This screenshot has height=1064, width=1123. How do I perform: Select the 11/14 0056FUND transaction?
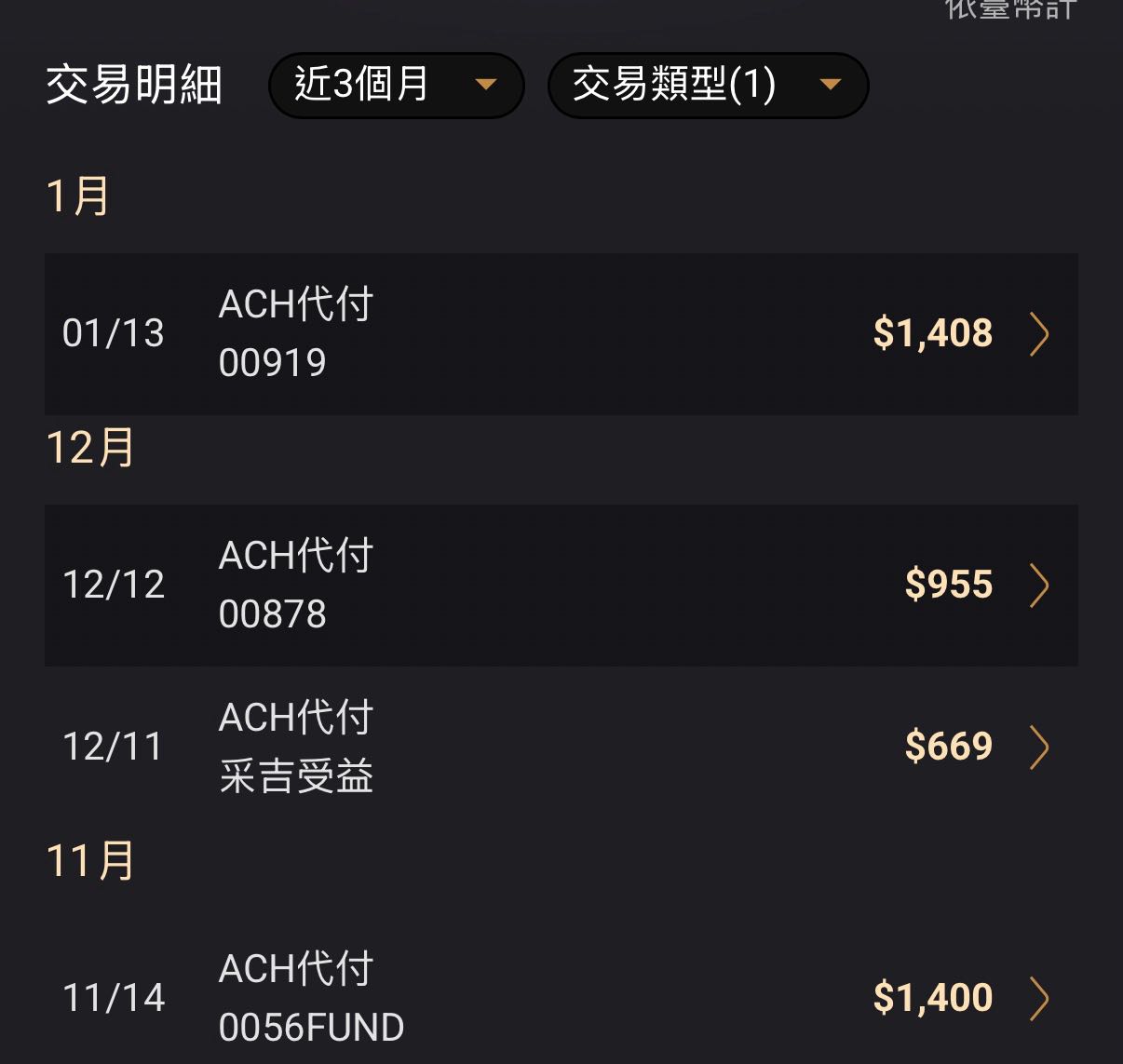[561, 998]
